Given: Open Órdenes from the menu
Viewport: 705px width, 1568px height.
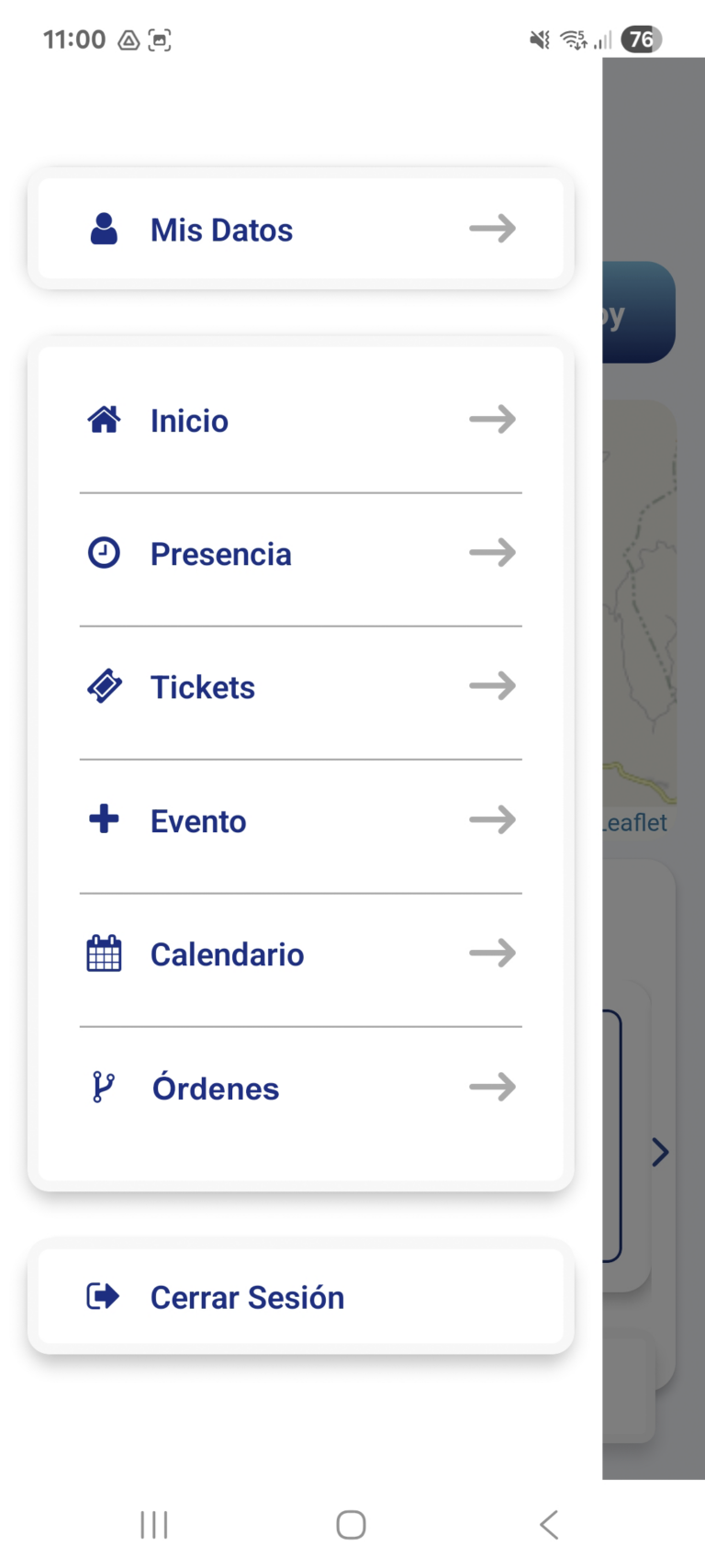Looking at the screenshot, I should coord(300,1088).
